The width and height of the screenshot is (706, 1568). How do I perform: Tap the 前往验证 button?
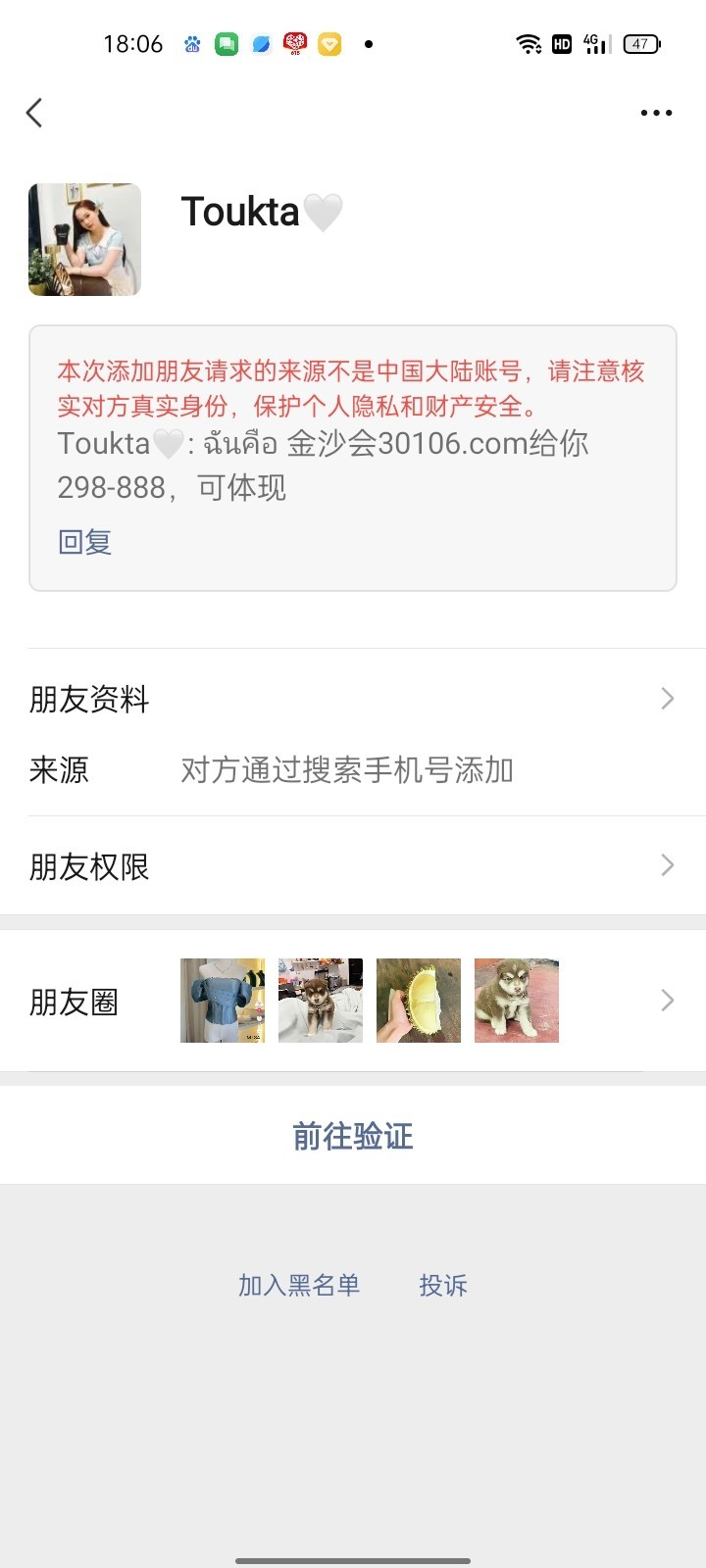coord(353,1136)
